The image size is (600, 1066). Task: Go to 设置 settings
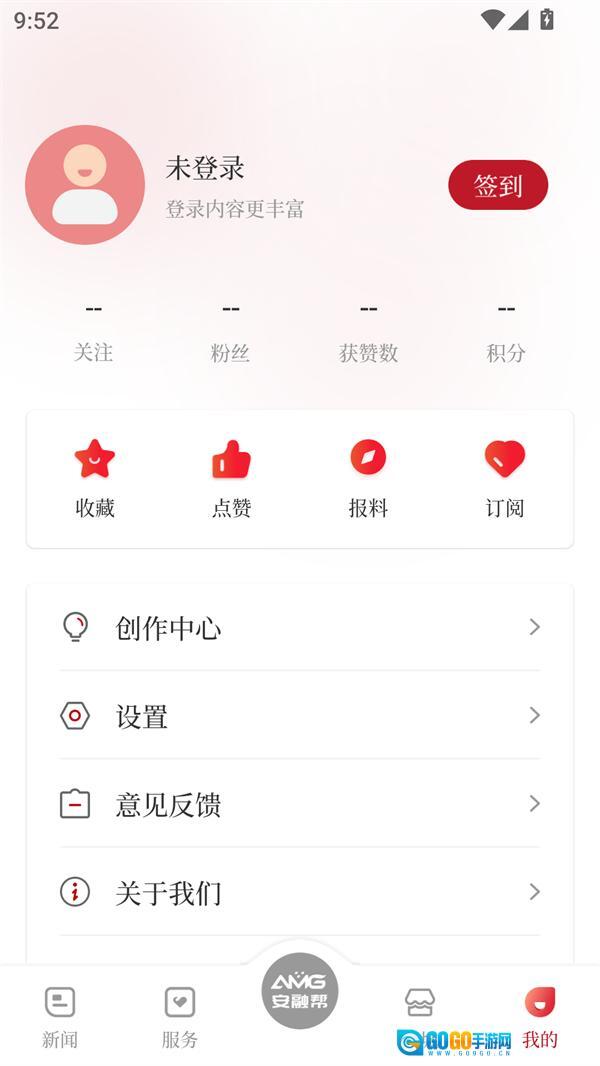coord(300,716)
